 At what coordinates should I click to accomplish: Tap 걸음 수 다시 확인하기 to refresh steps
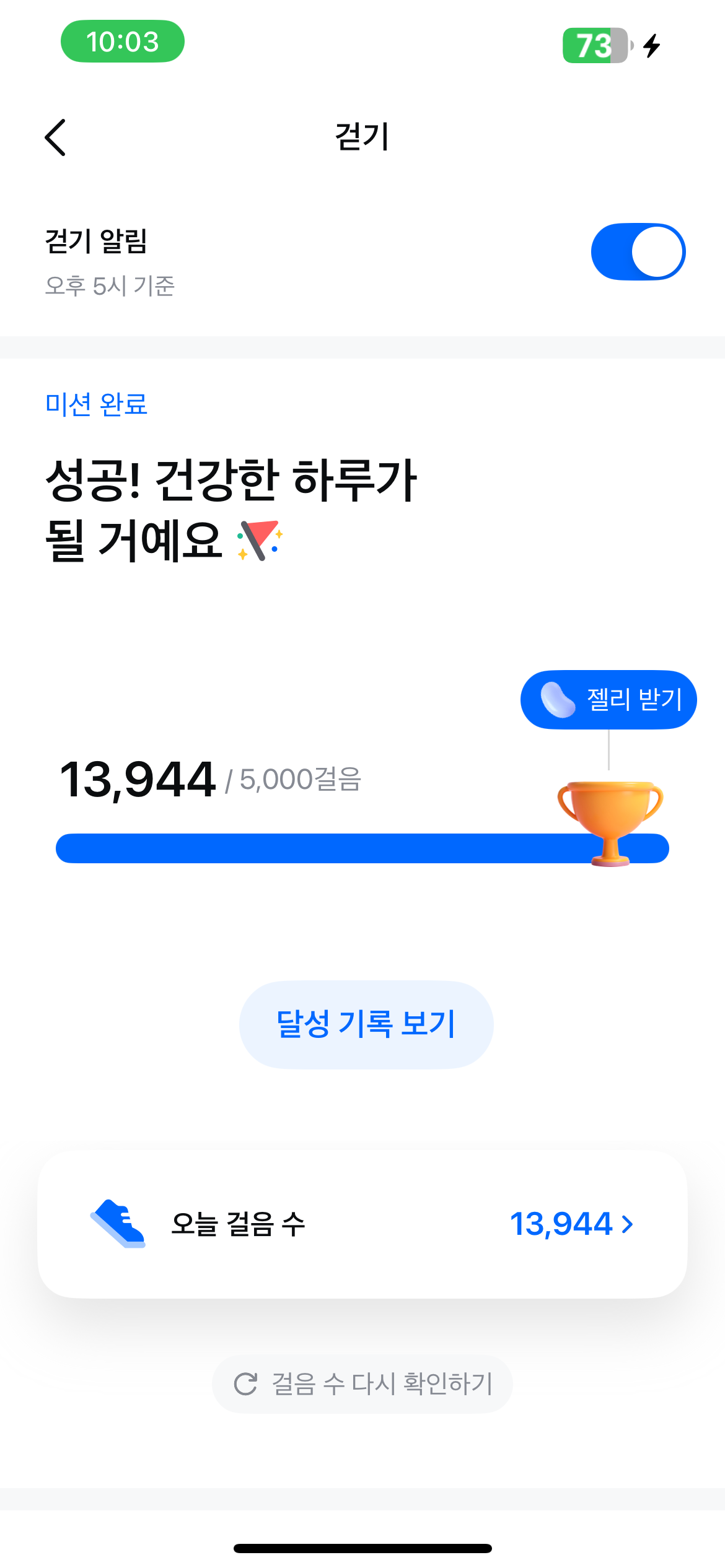point(362,1384)
